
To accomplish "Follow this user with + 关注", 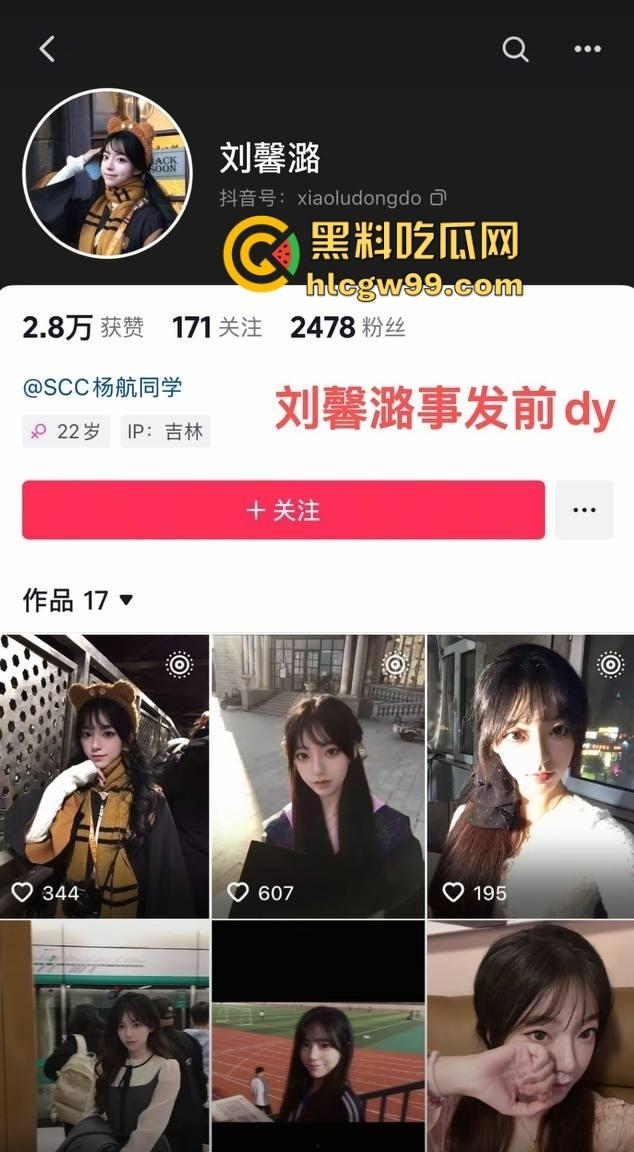I will [x=283, y=510].
